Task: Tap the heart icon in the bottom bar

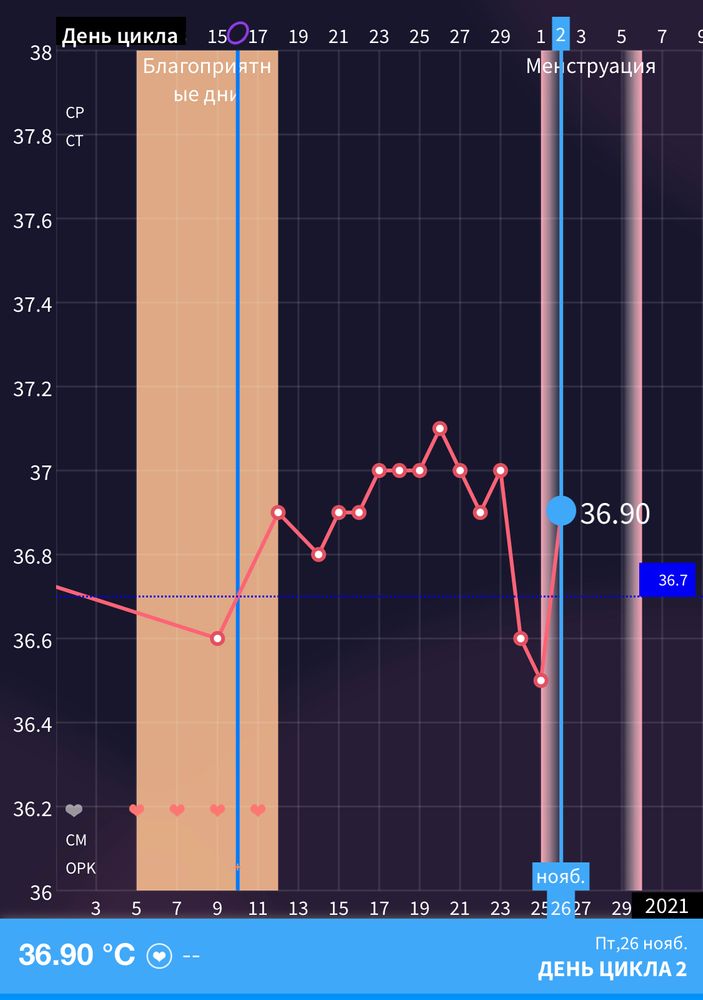Action: click(159, 956)
